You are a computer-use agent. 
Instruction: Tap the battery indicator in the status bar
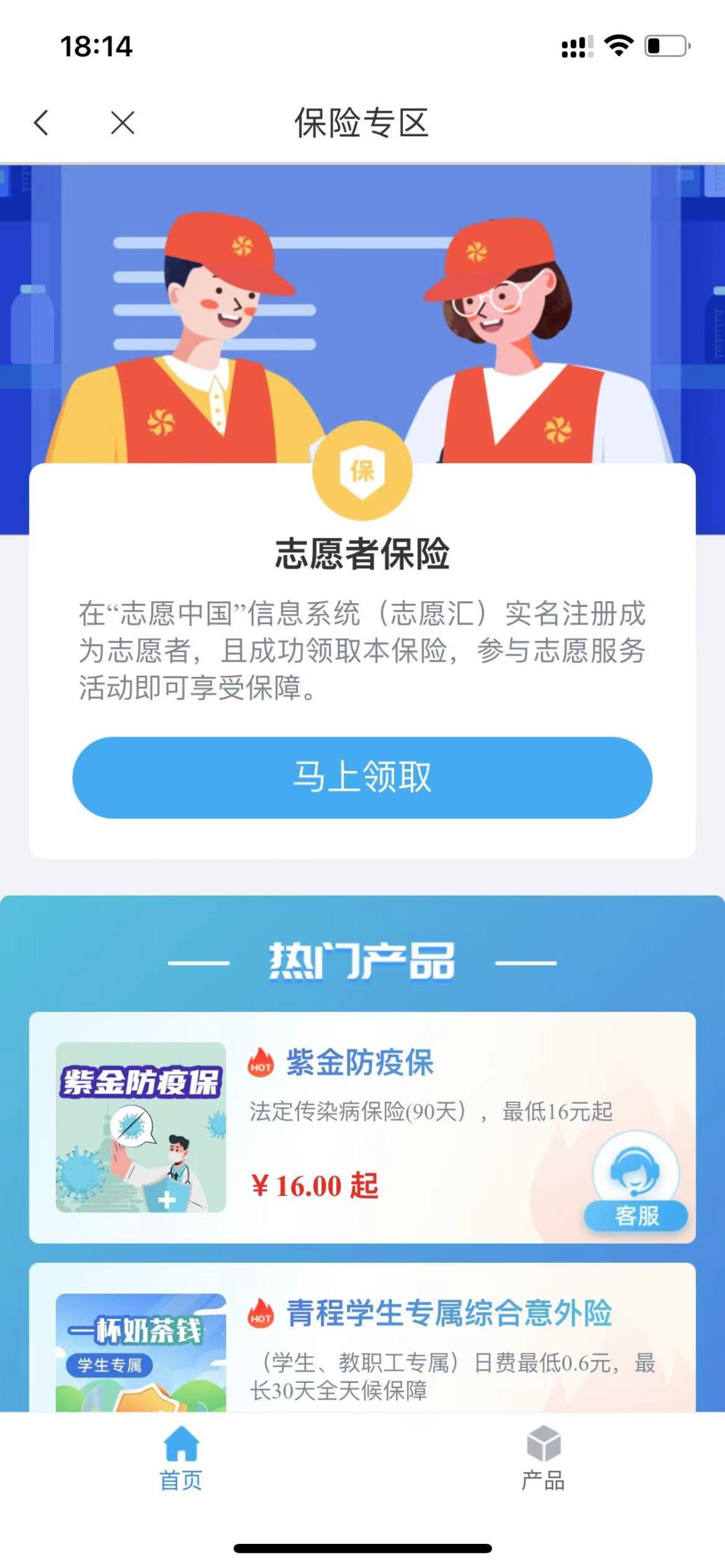(x=665, y=45)
